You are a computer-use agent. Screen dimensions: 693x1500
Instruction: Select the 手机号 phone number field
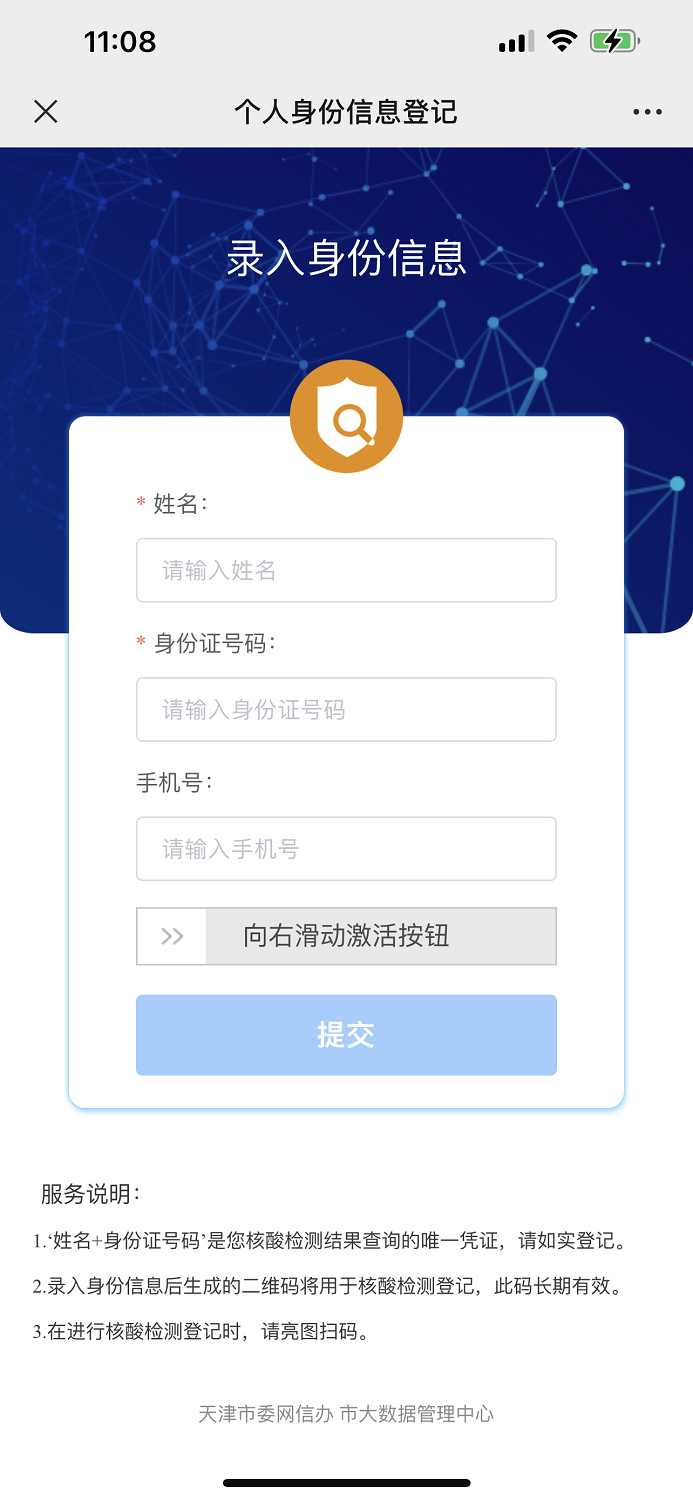346,849
